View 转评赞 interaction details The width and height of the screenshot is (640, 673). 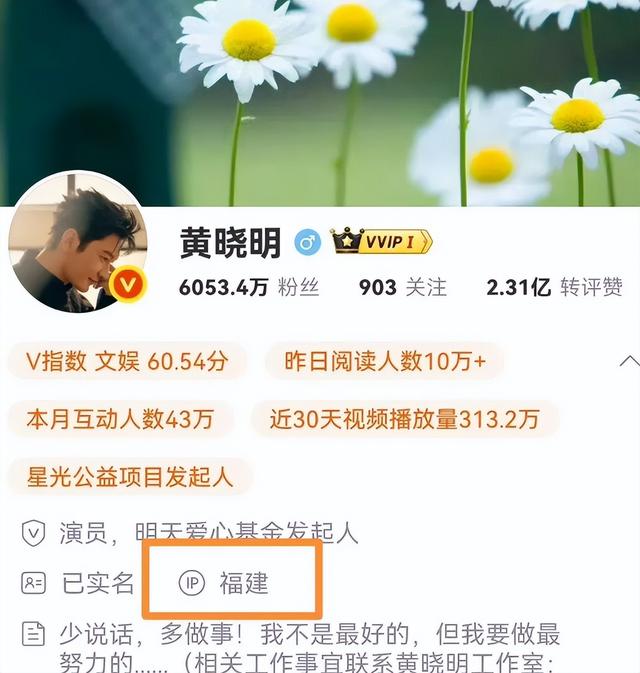(560, 288)
